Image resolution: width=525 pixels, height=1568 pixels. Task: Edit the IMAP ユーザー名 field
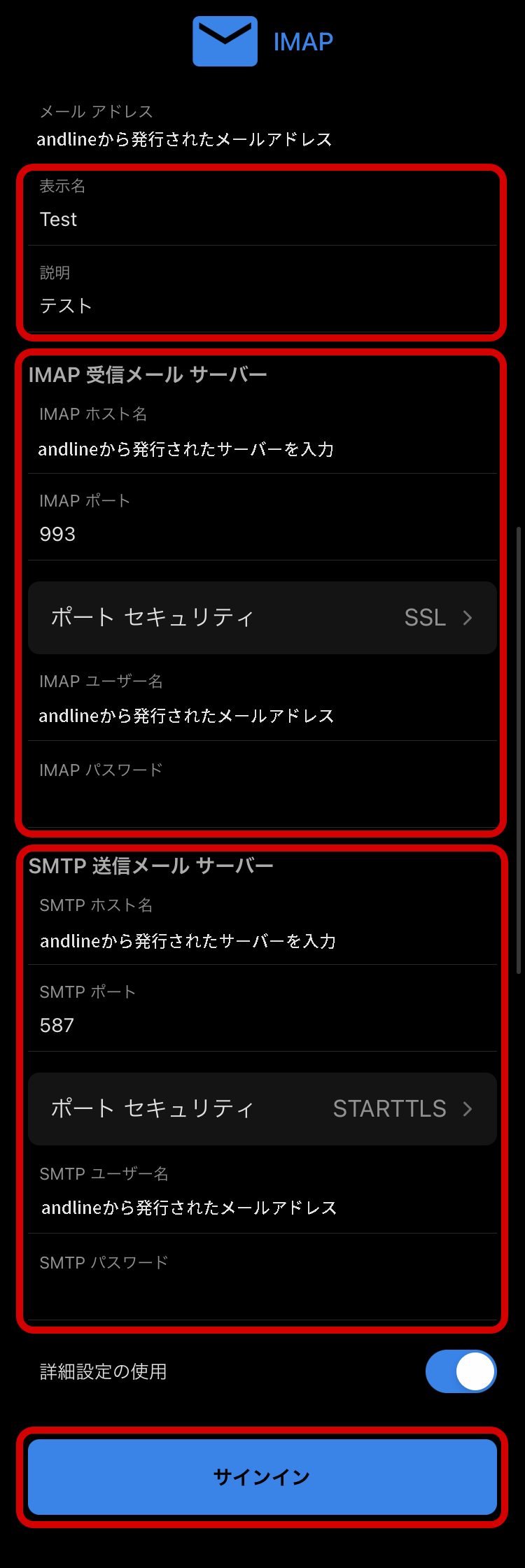(x=262, y=716)
